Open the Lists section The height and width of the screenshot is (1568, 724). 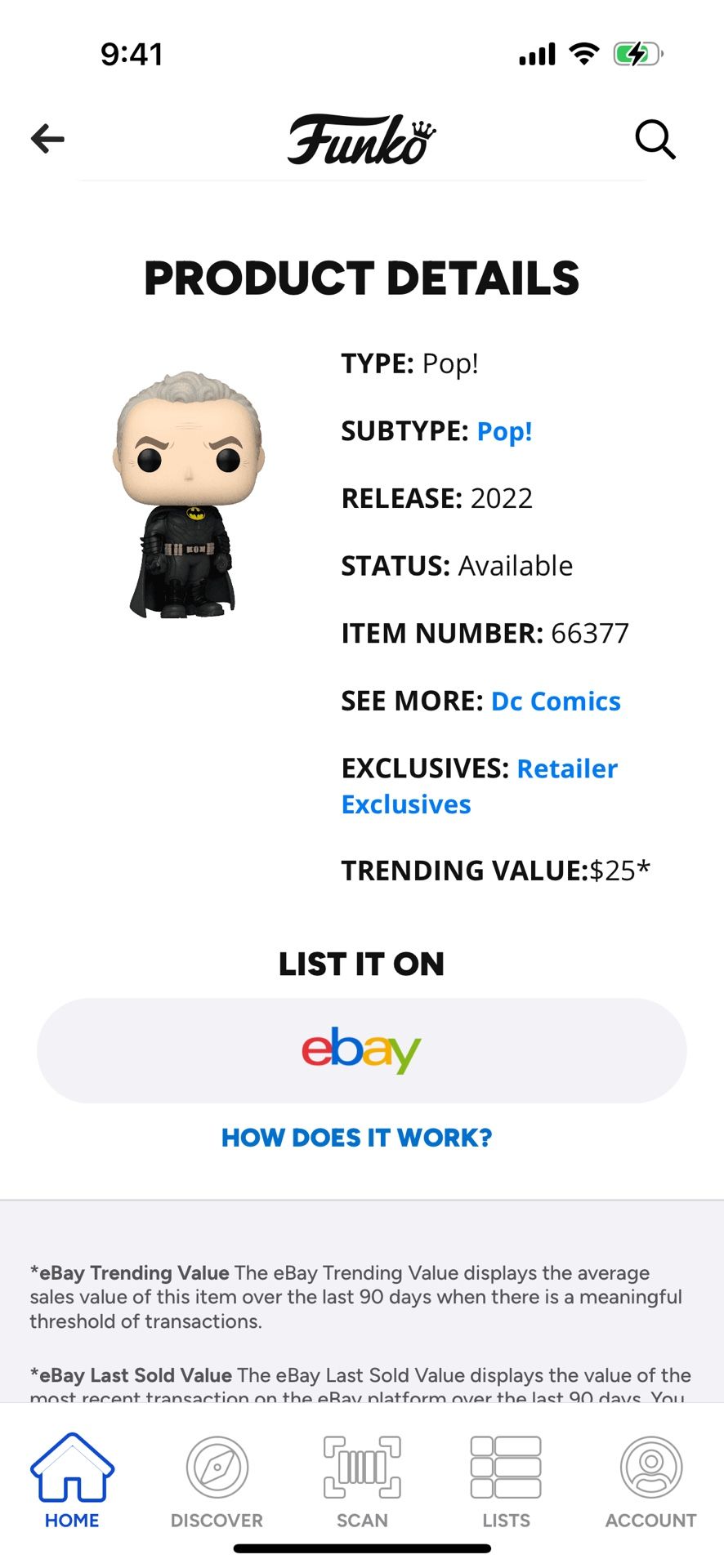(505, 1467)
